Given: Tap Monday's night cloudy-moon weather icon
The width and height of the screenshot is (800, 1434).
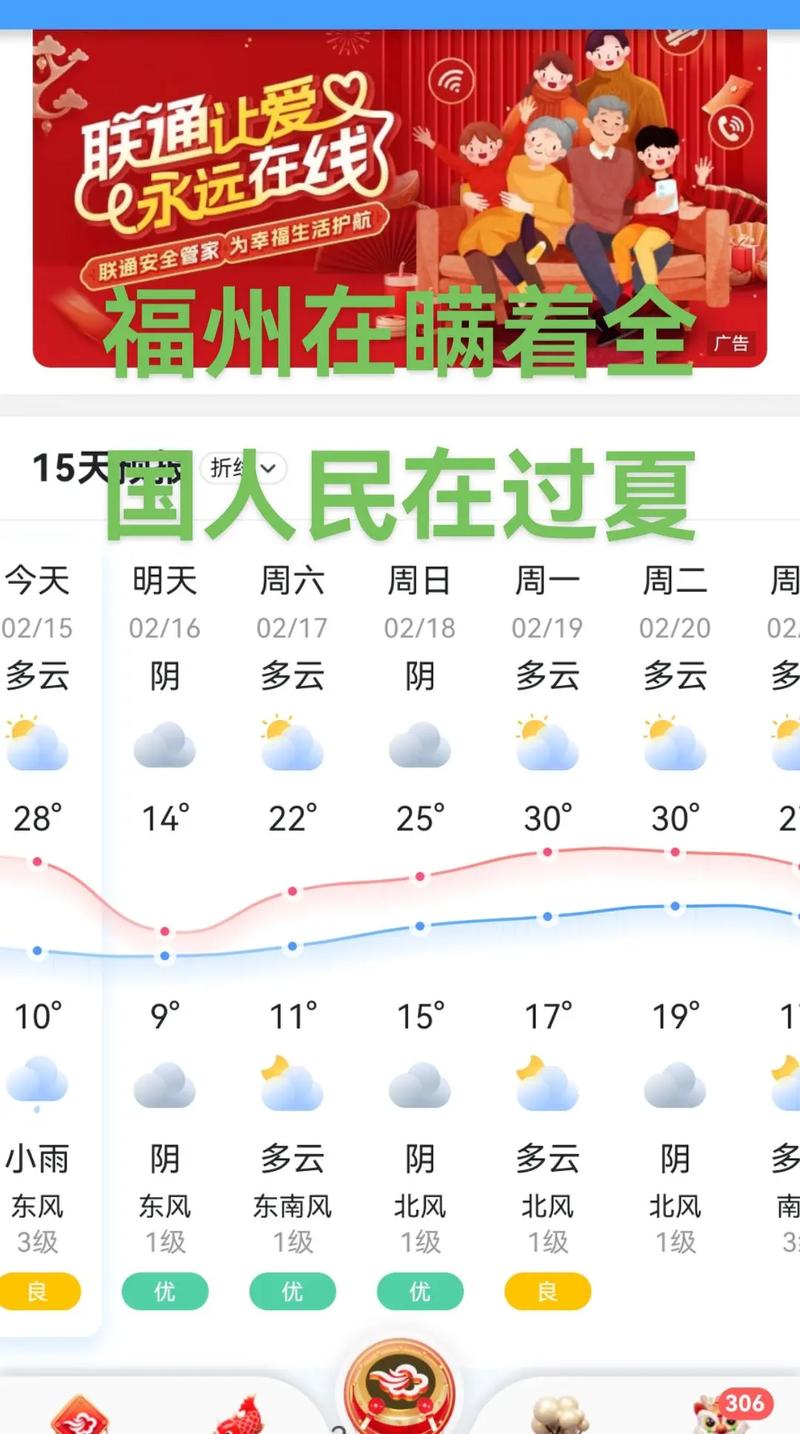Looking at the screenshot, I should click(x=547, y=1079).
